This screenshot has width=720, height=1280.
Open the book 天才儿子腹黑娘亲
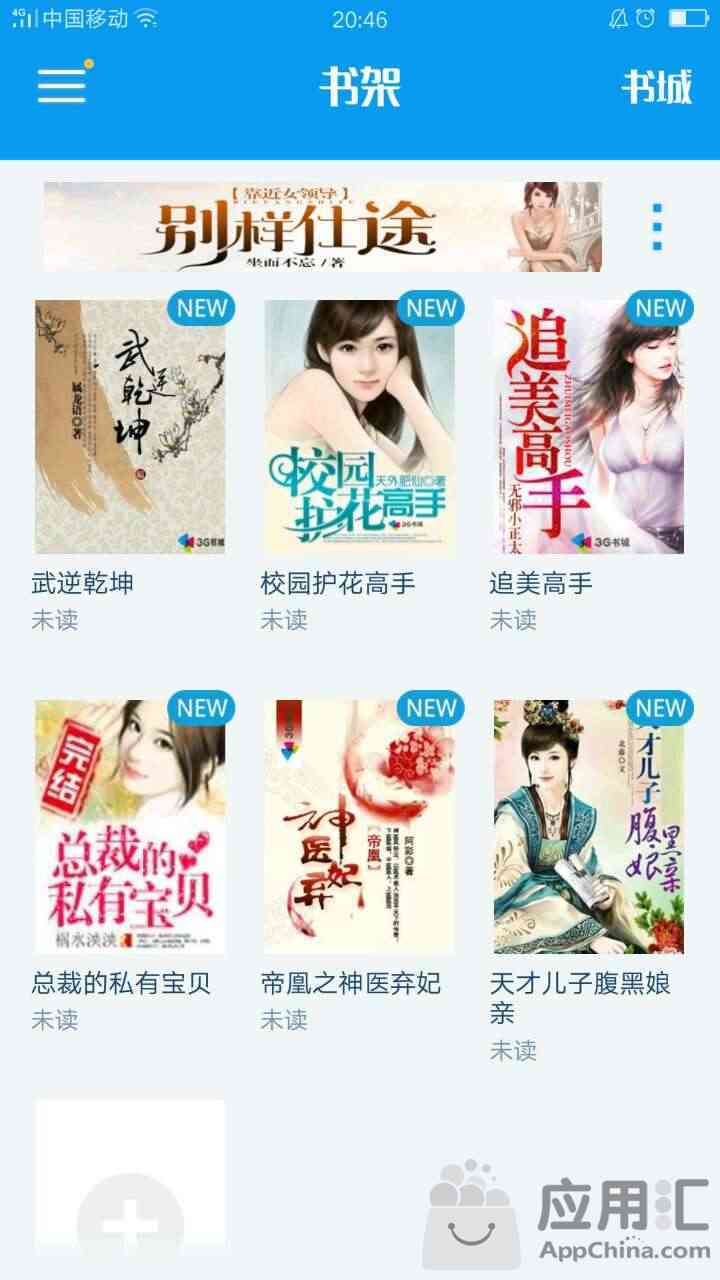588,827
